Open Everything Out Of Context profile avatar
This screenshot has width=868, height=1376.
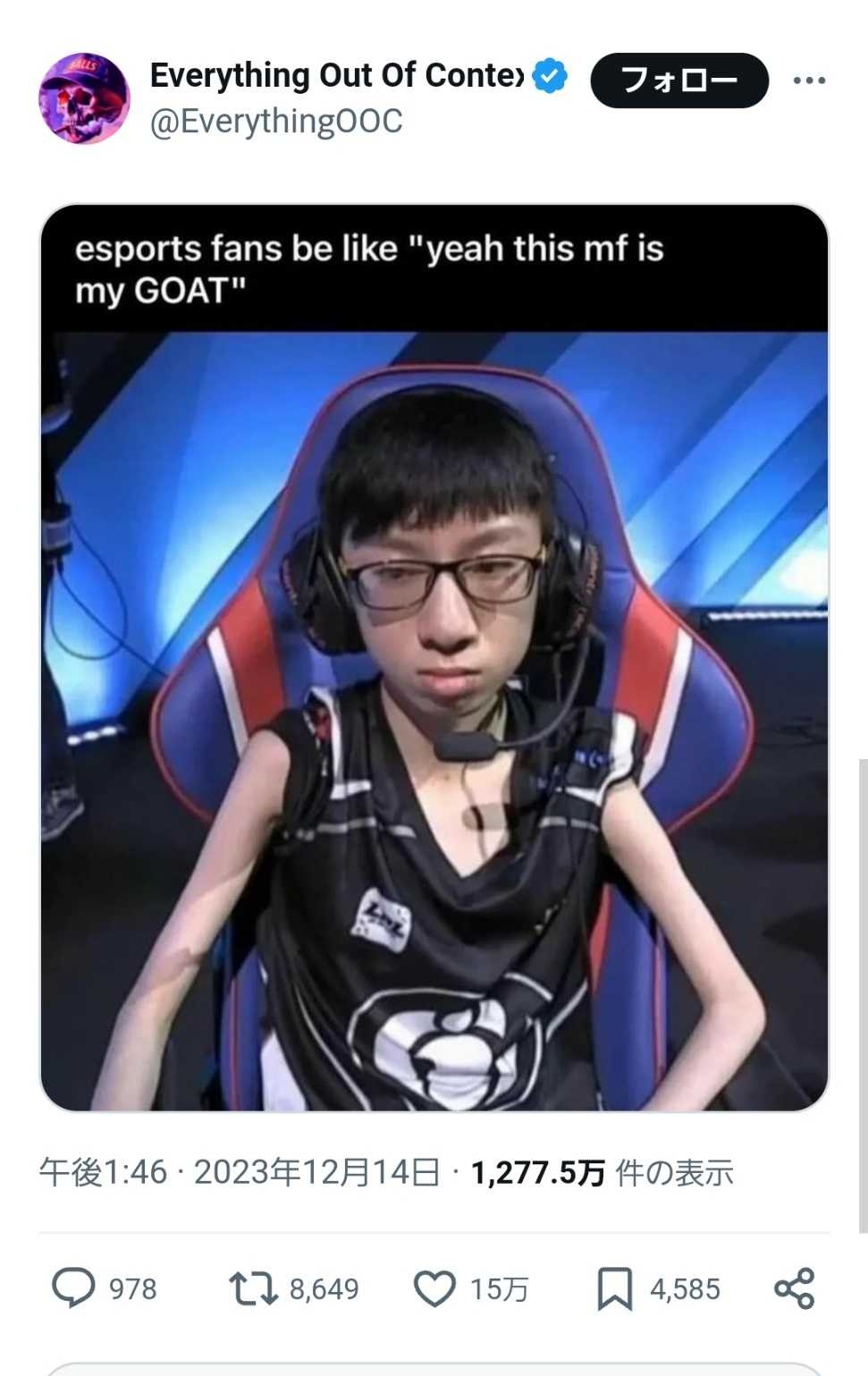tap(84, 98)
